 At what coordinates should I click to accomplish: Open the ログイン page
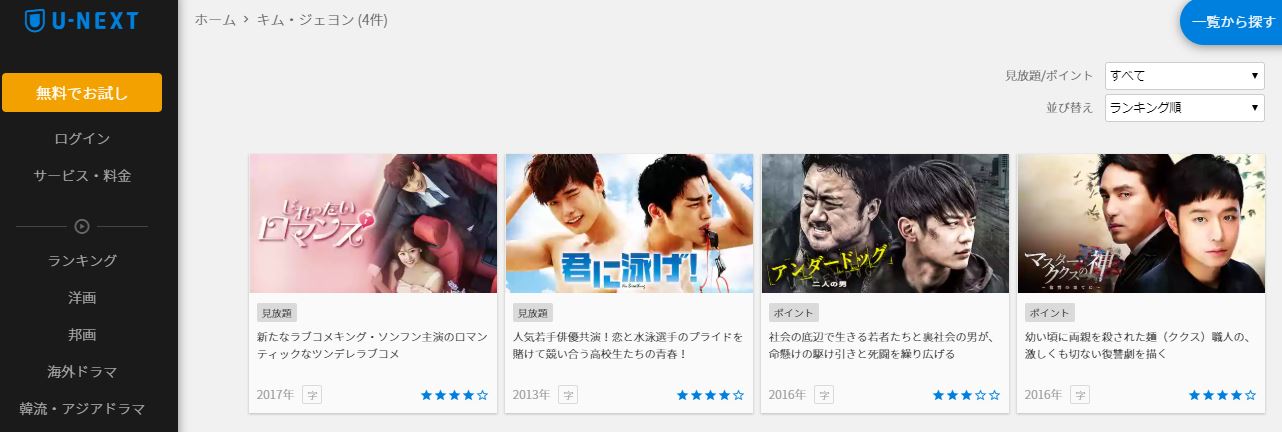(x=82, y=138)
